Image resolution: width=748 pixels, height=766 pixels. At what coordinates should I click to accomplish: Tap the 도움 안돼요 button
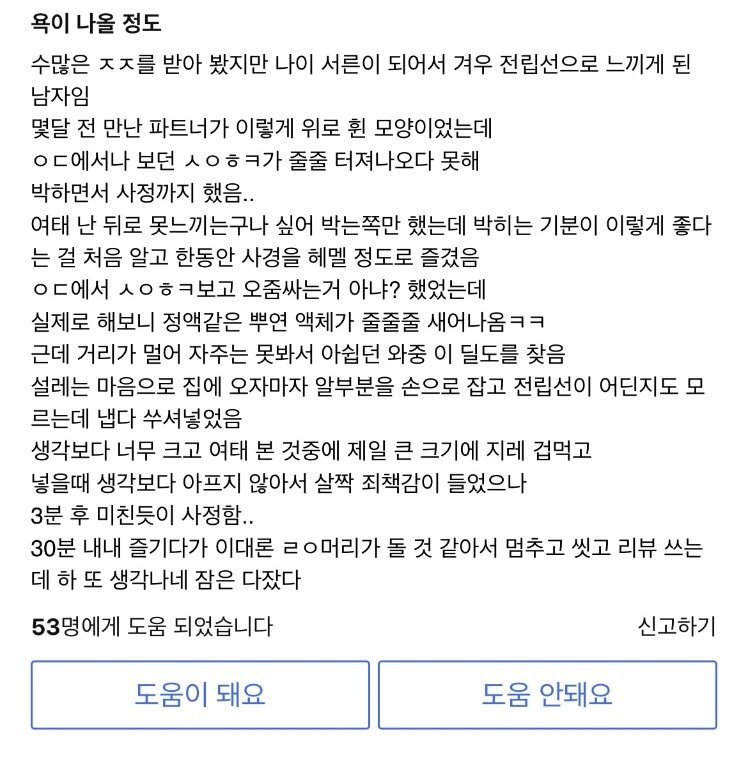pos(547,694)
